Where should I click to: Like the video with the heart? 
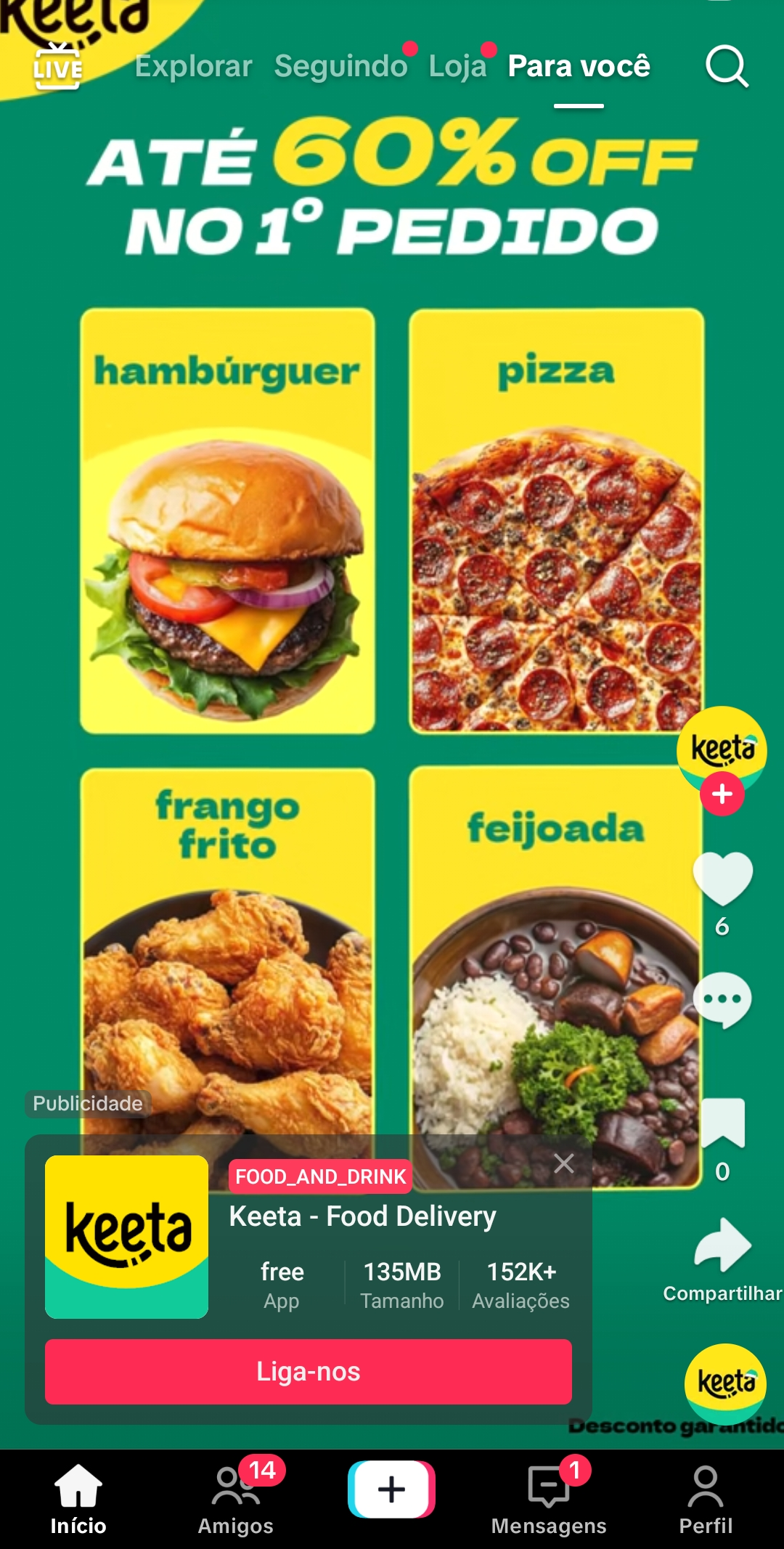click(x=722, y=877)
